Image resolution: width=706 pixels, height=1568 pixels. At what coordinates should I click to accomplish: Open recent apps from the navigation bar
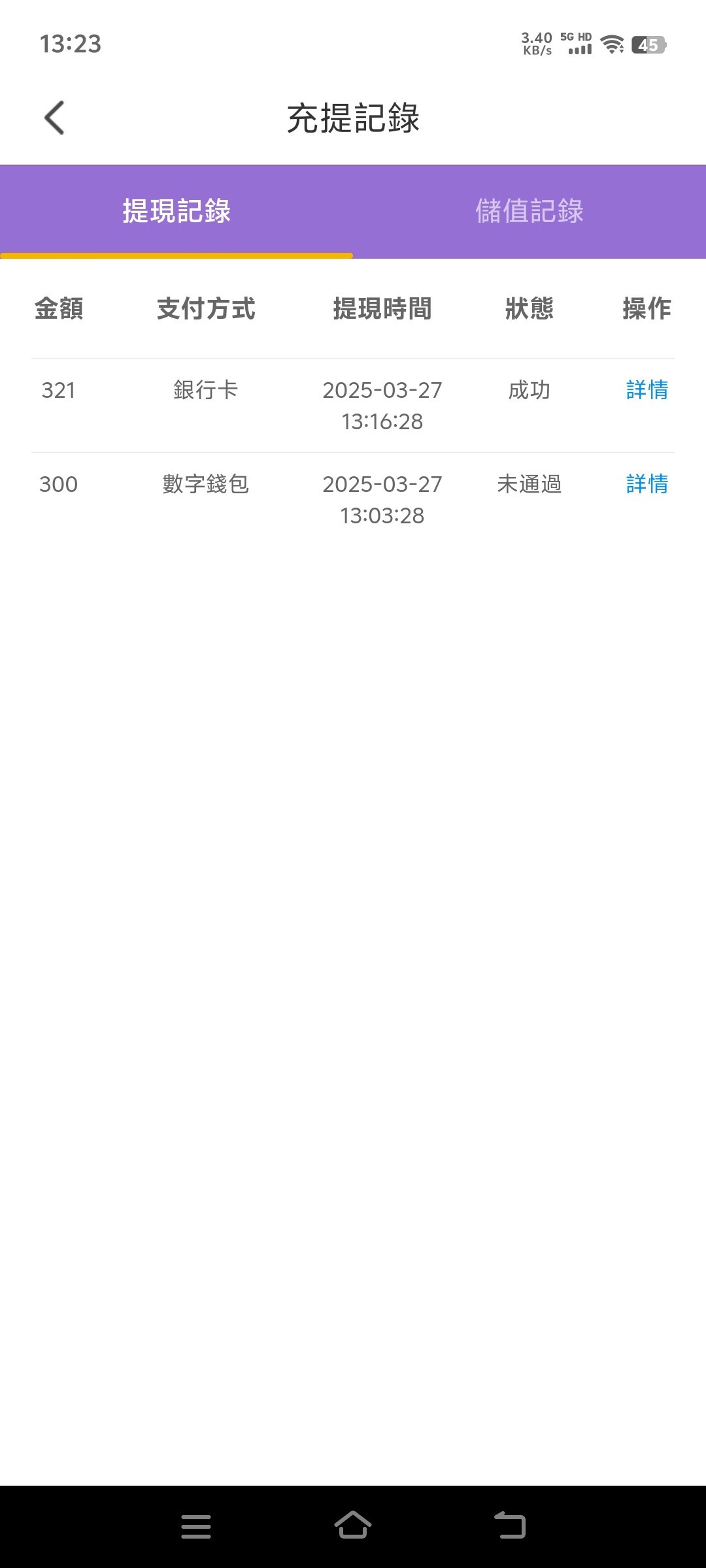pos(196,1526)
